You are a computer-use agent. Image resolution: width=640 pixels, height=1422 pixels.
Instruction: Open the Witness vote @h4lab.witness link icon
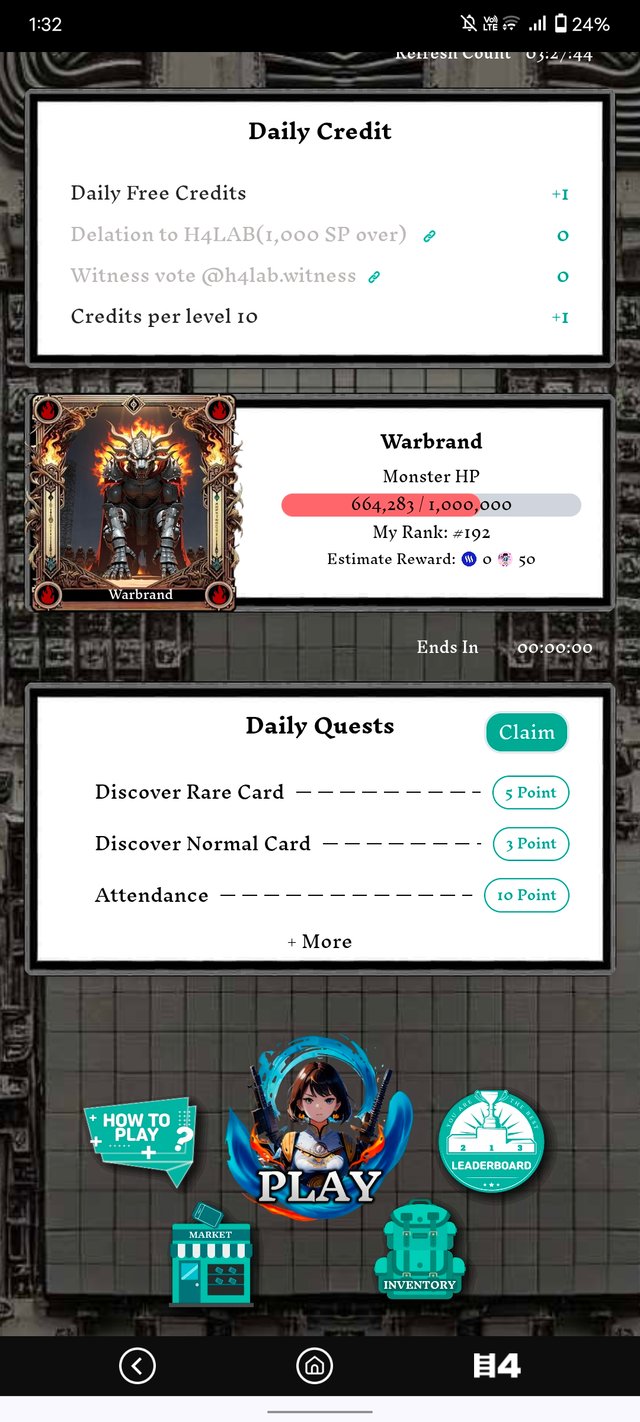click(x=374, y=277)
